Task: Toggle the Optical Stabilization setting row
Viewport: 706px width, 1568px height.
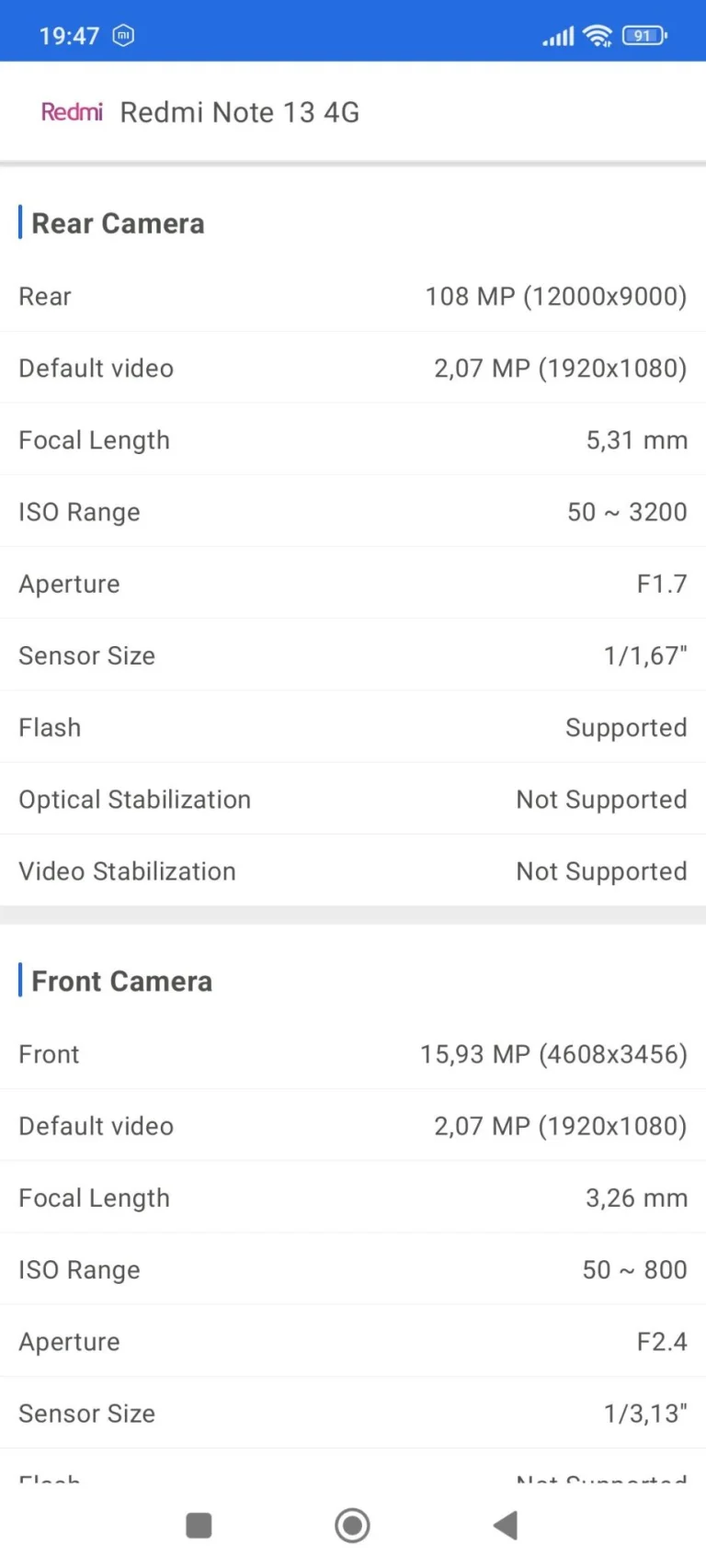Action: click(352, 799)
